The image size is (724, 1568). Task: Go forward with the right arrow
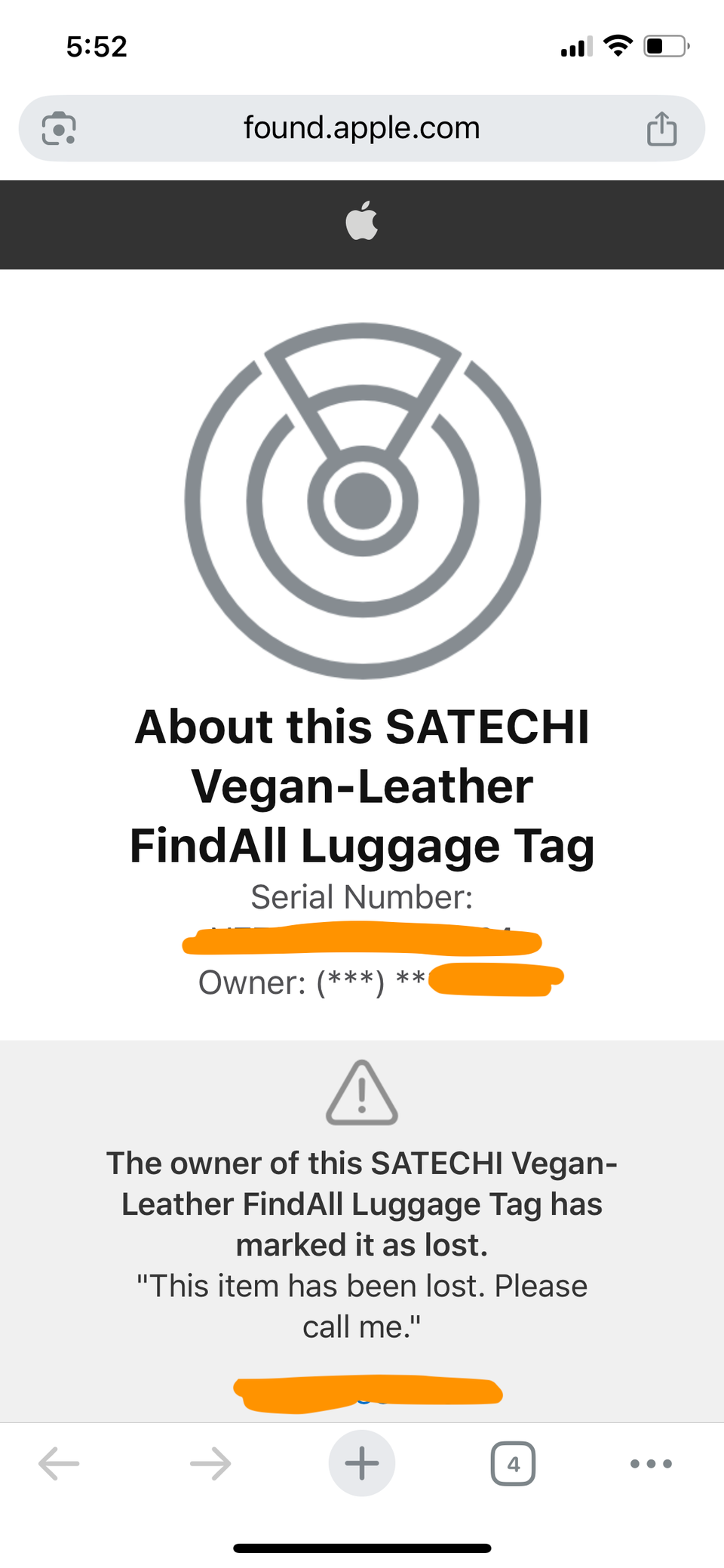(x=210, y=1464)
